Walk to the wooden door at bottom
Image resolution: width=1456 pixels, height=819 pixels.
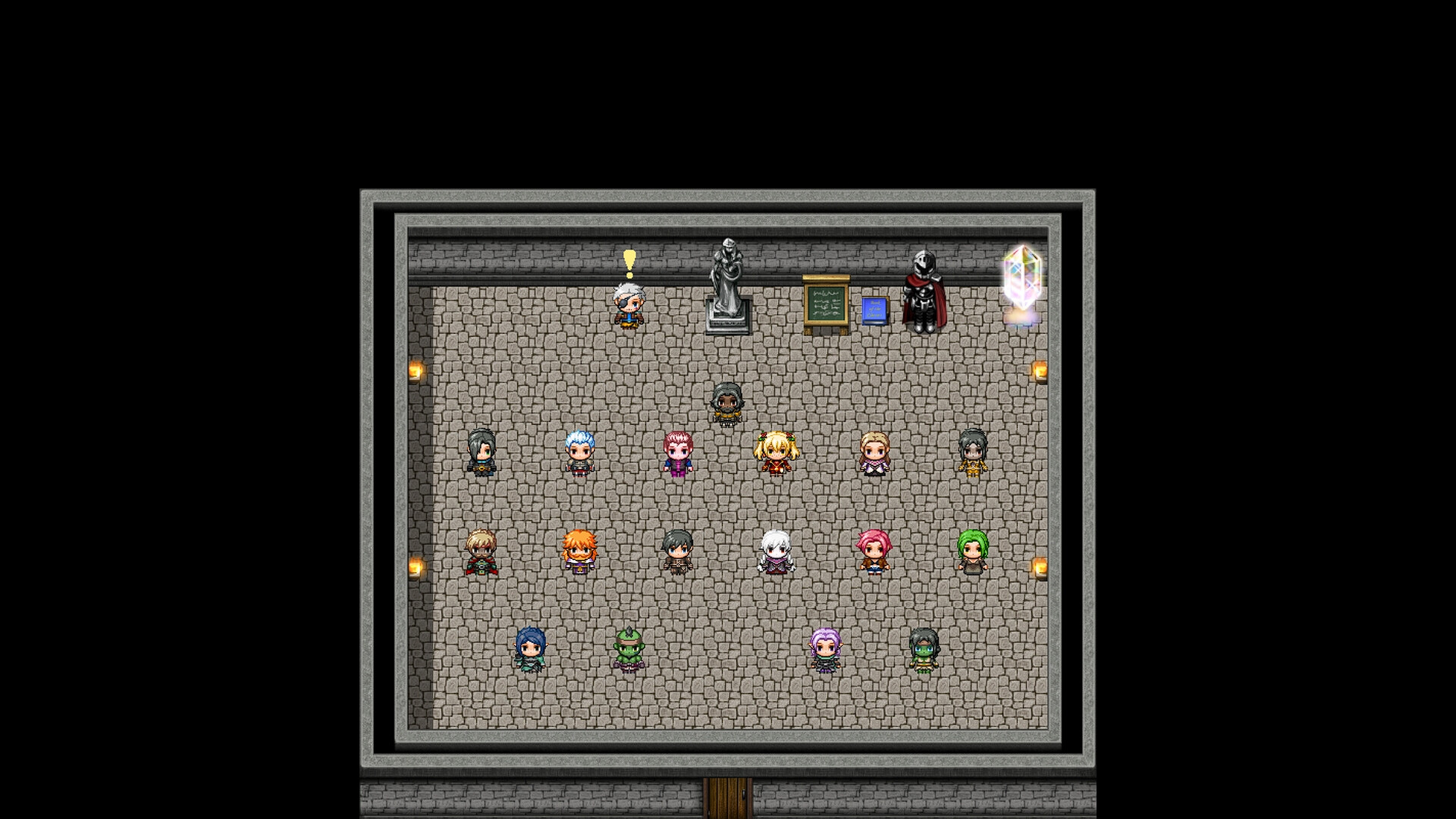727,798
